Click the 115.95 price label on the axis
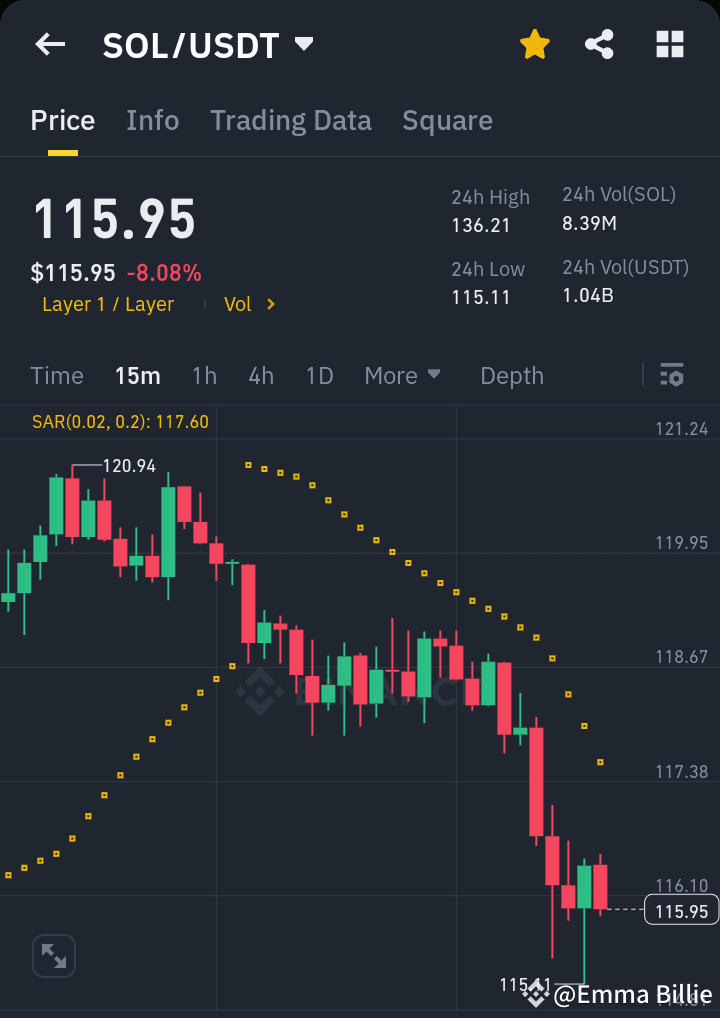The width and height of the screenshot is (720, 1018). point(681,911)
